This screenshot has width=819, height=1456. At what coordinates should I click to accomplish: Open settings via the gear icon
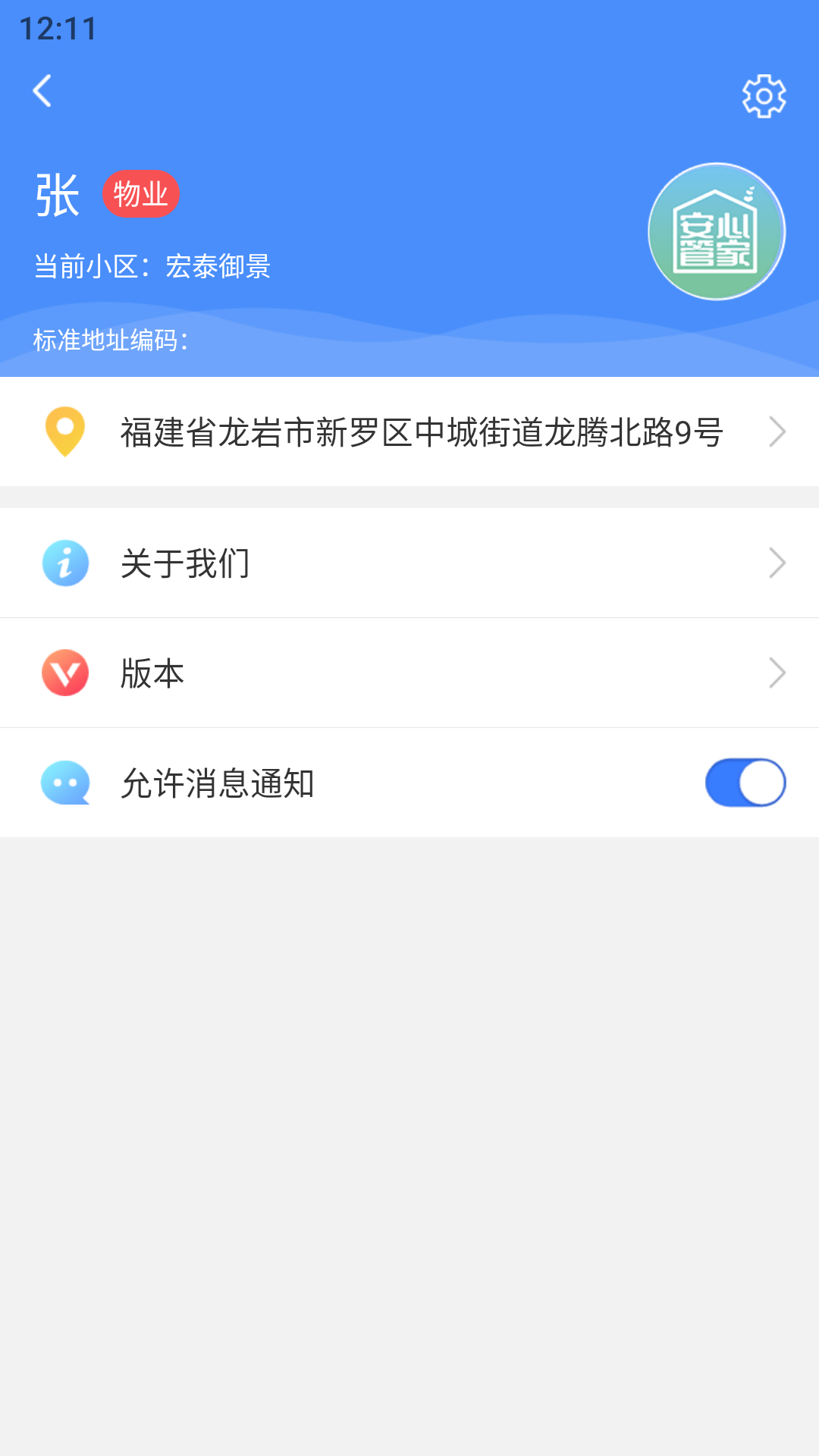pyautogui.click(x=762, y=96)
